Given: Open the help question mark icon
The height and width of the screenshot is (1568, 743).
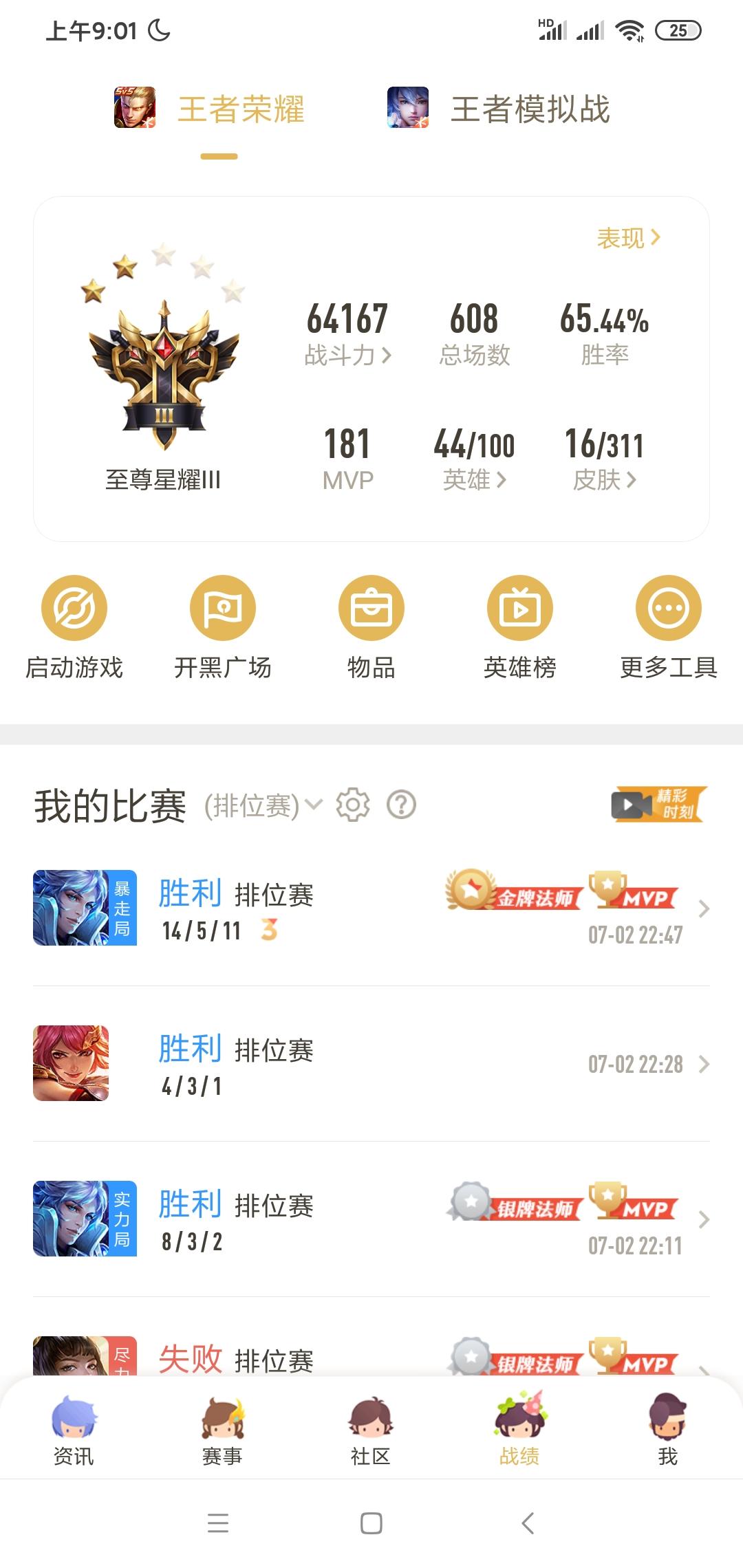Looking at the screenshot, I should [401, 805].
